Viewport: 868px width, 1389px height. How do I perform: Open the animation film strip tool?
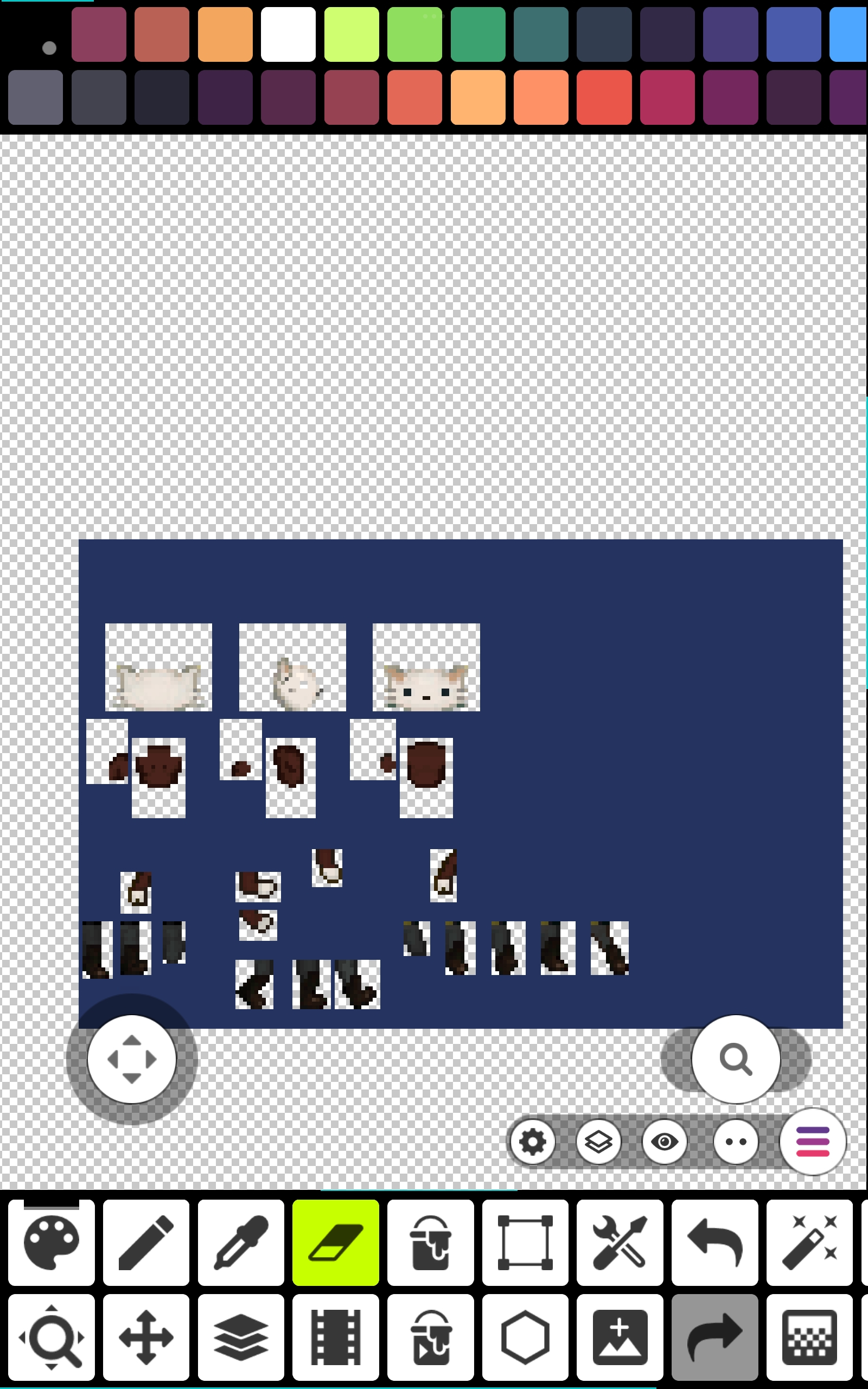click(335, 1337)
